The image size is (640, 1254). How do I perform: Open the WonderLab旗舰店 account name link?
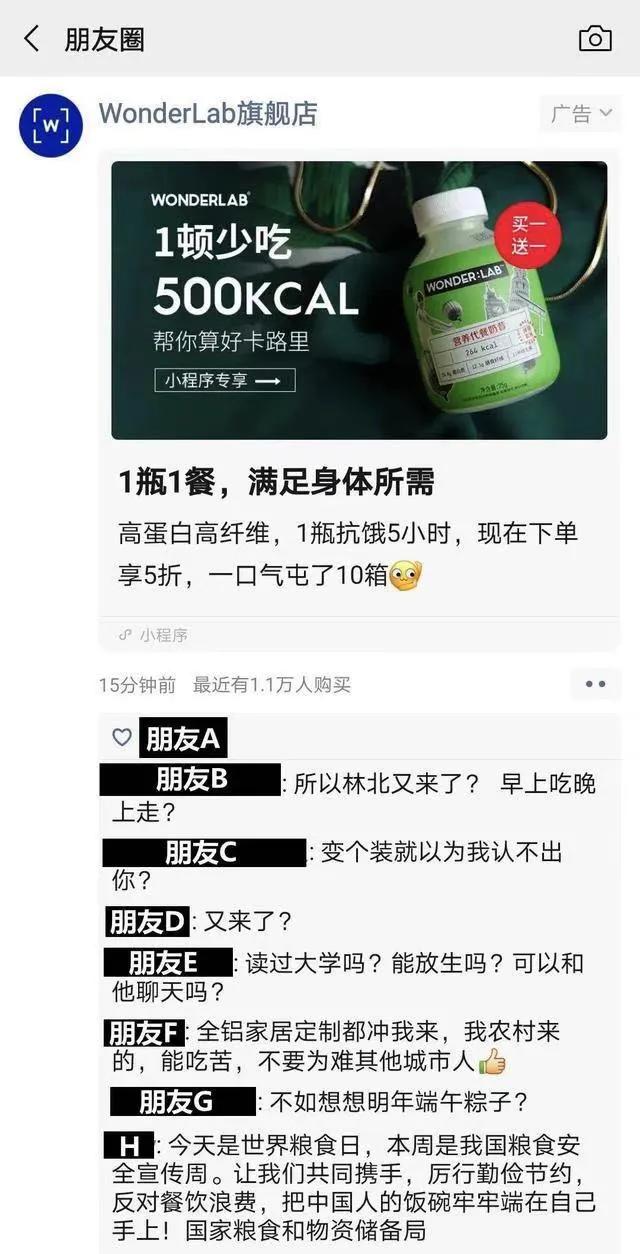coord(207,114)
